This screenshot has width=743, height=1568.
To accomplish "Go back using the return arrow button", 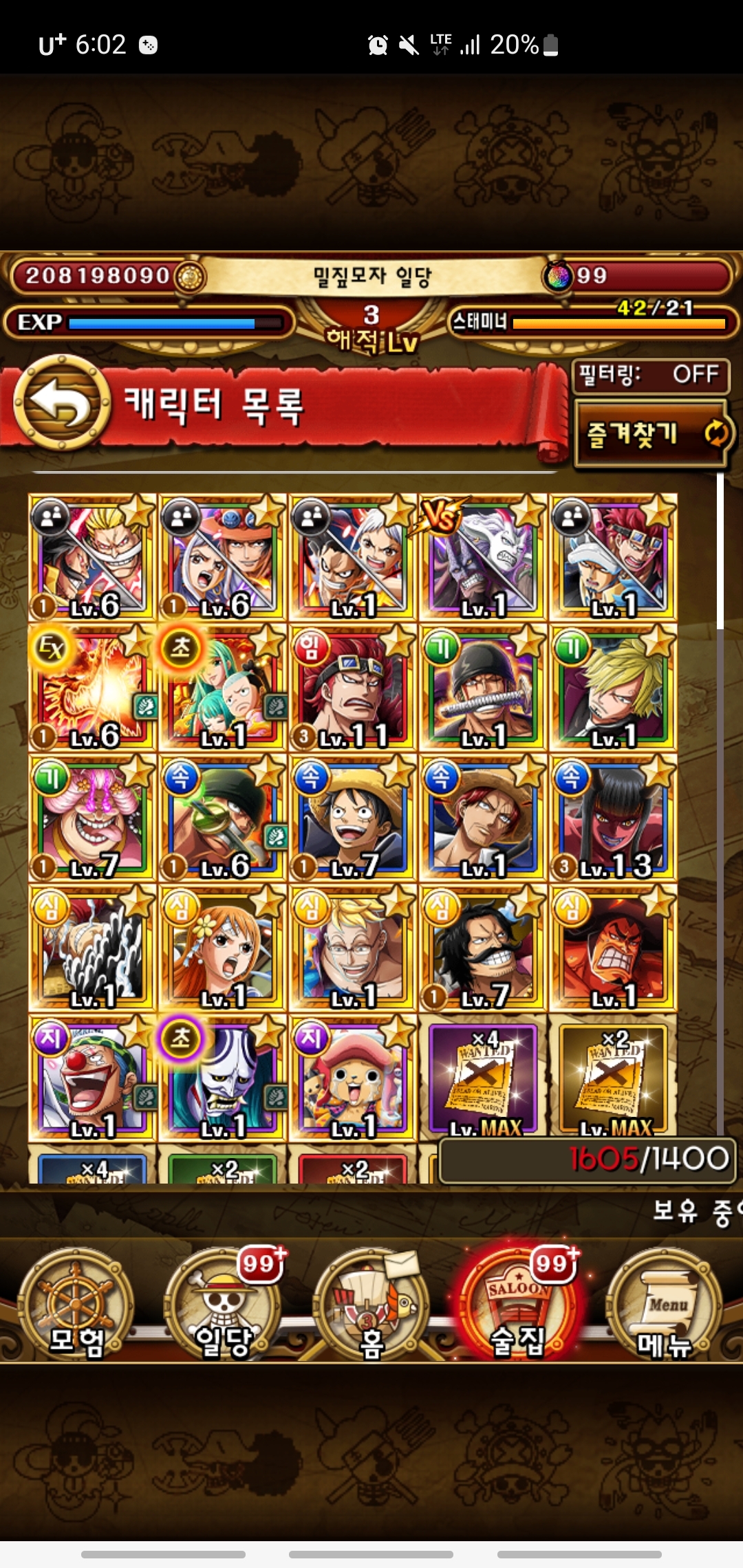I will [x=62, y=402].
